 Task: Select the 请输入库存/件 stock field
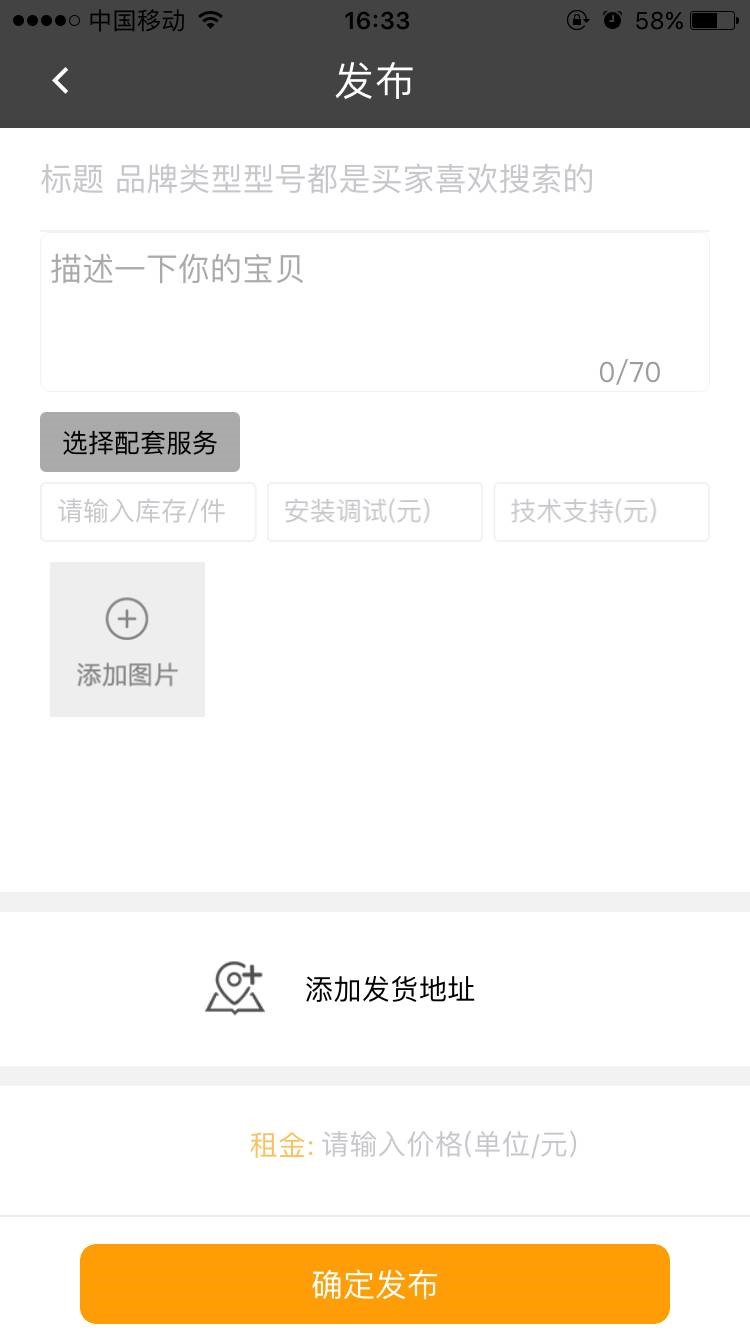point(148,512)
